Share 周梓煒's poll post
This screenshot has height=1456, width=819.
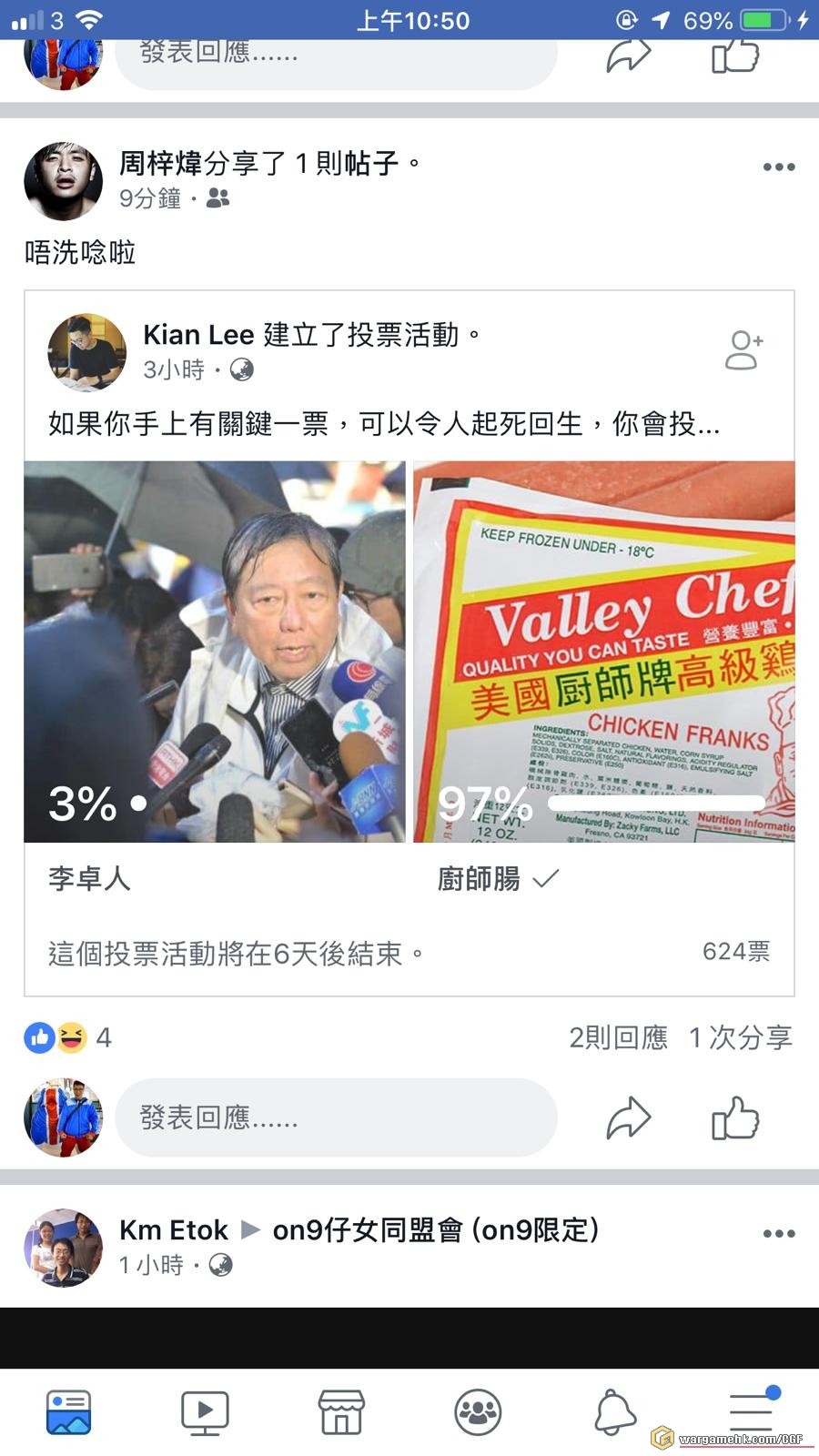pos(629,1118)
